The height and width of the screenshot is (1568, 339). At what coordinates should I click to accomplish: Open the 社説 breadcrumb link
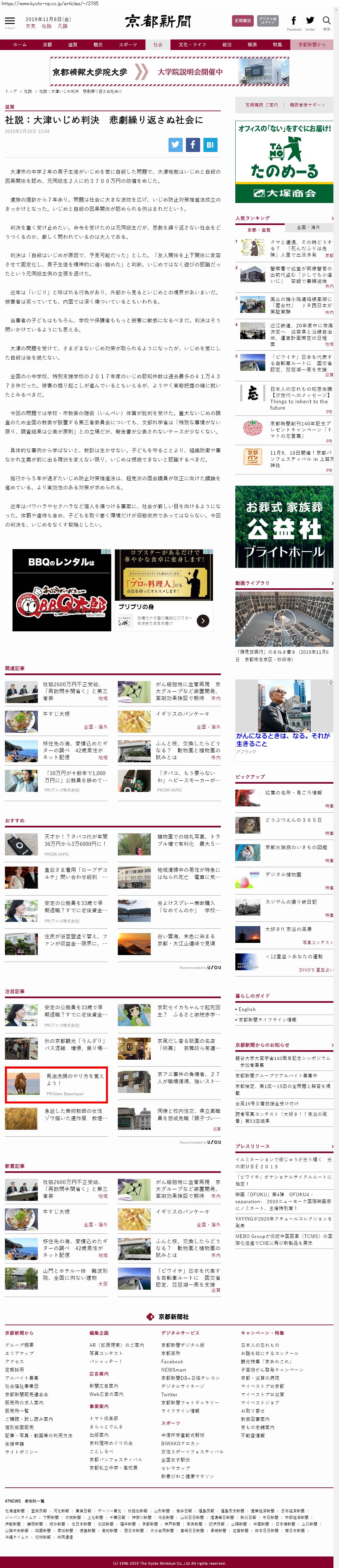pyautogui.click(x=28, y=91)
